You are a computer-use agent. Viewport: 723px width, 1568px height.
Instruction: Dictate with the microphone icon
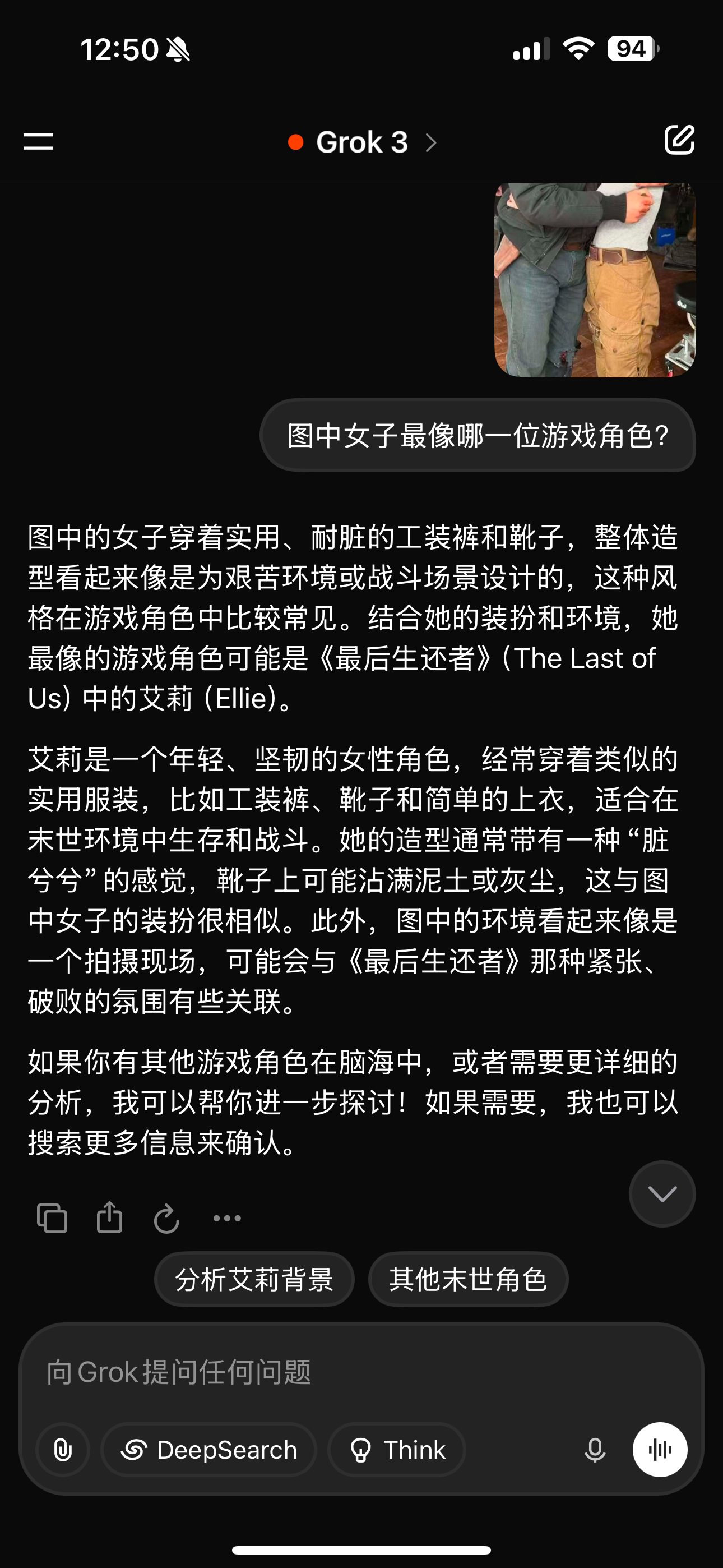(x=595, y=1450)
